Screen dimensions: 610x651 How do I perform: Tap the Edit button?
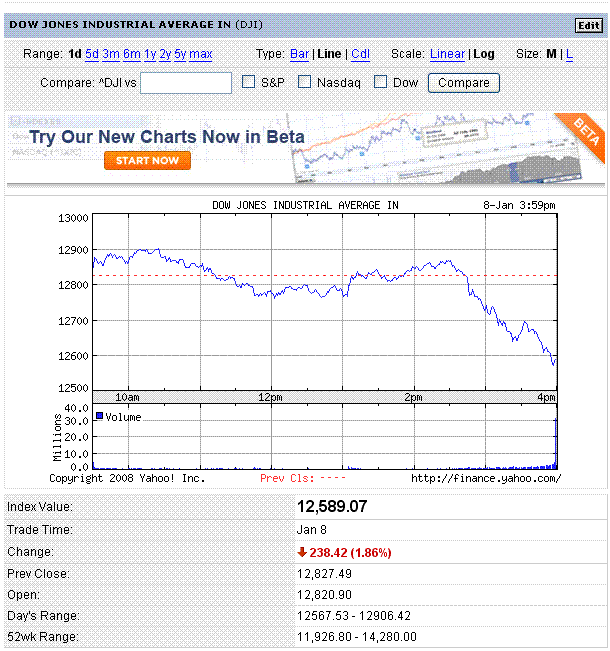(588, 25)
